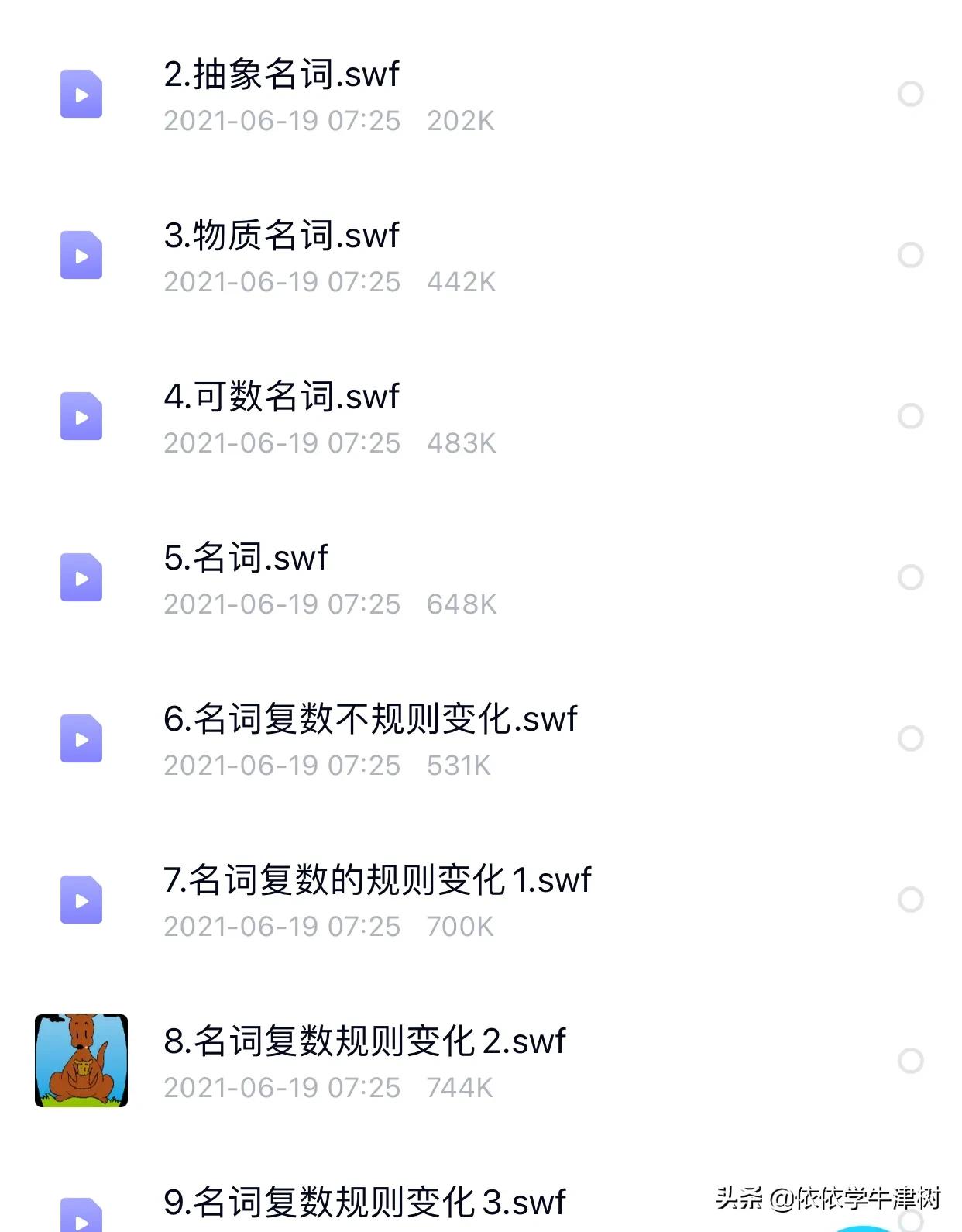The width and height of the screenshot is (962, 1232).
Task: Click the timestamp under 4.可数名词.swf
Action: coord(281,443)
